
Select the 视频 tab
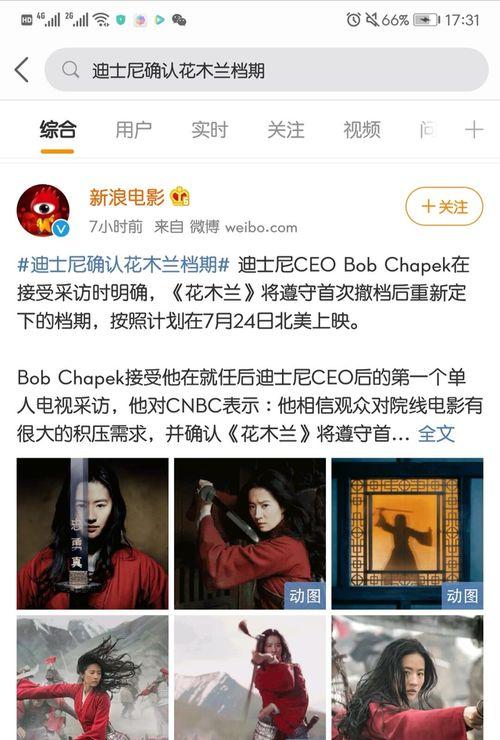tap(362, 129)
